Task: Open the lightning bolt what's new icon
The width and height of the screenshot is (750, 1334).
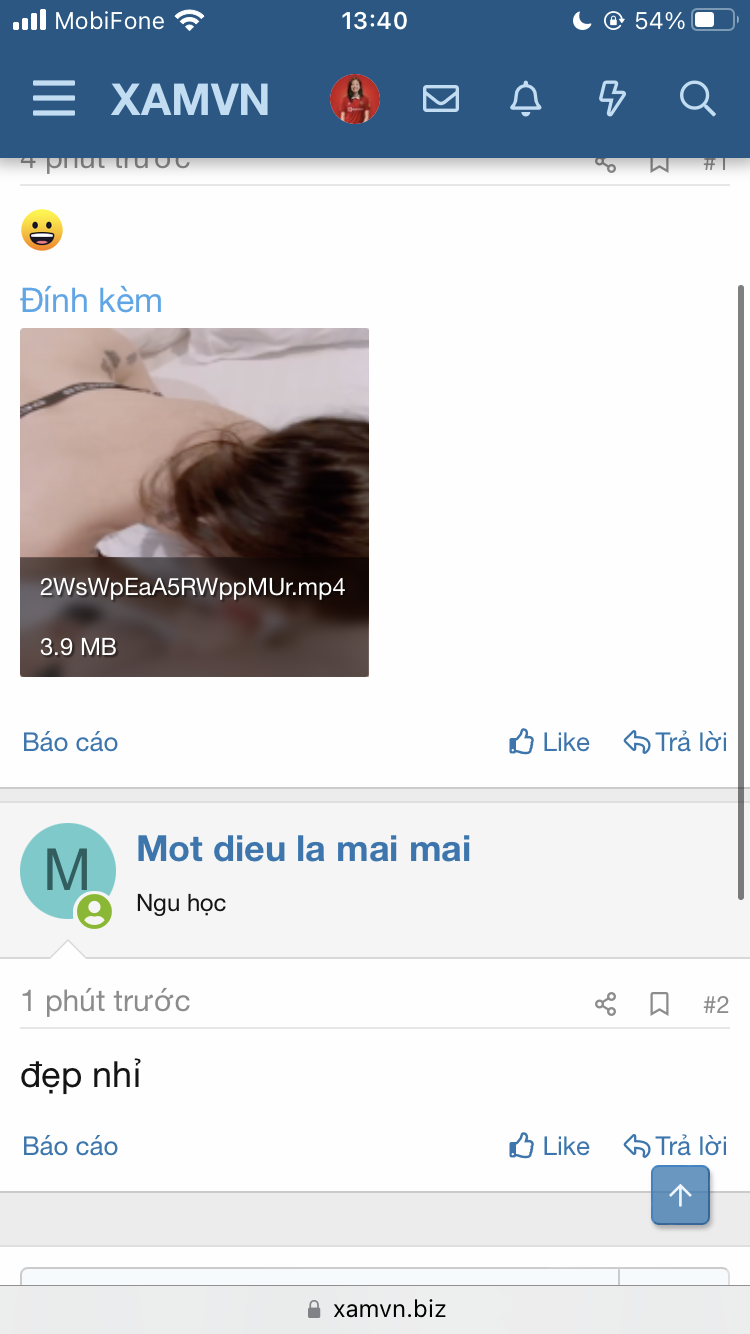Action: tap(611, 99)
